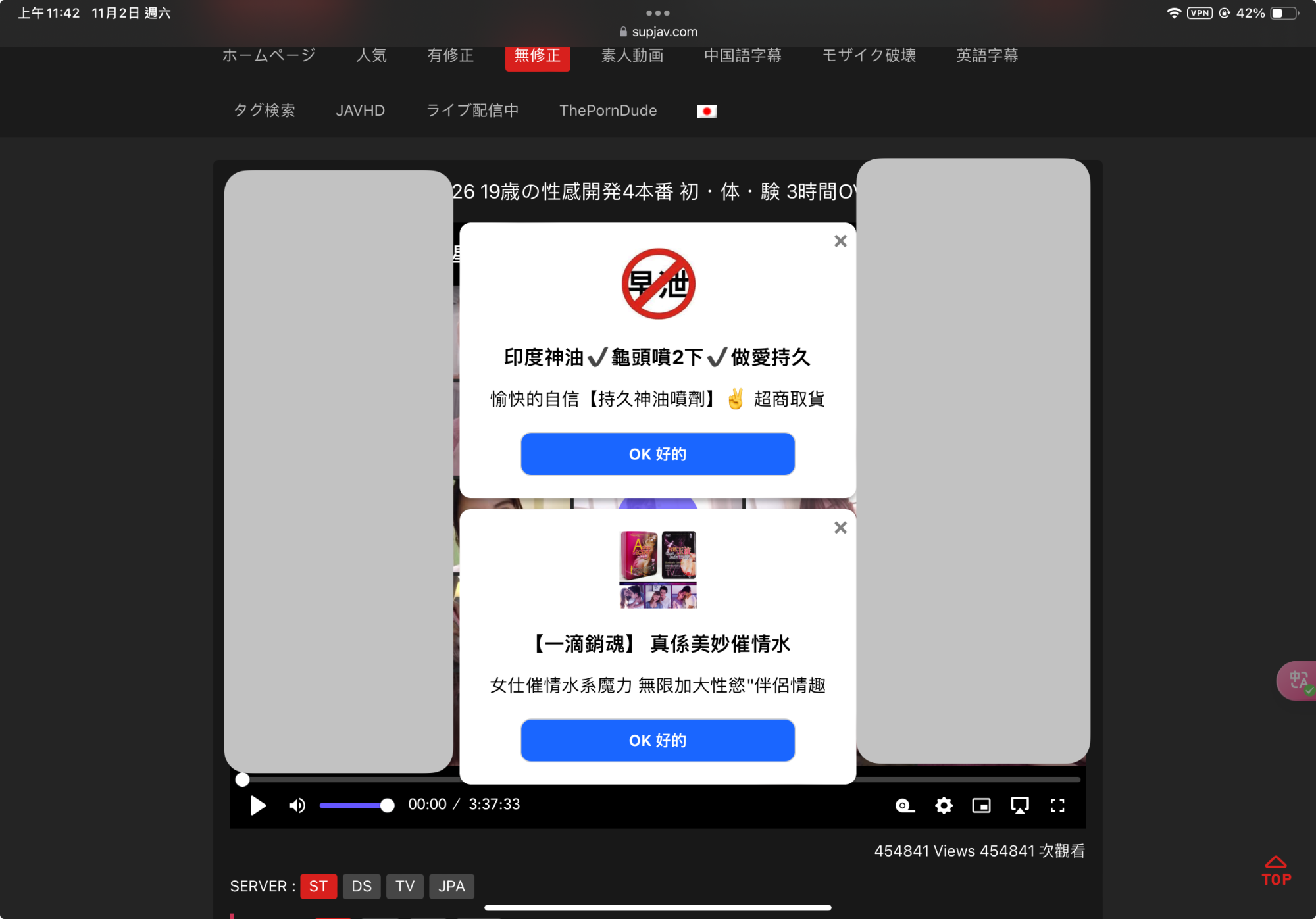The height and width of the screenshot is (919, 1316).
Task: Enable picture-in-picture mode
Action: pyautogui.click(x=981, y=805)
